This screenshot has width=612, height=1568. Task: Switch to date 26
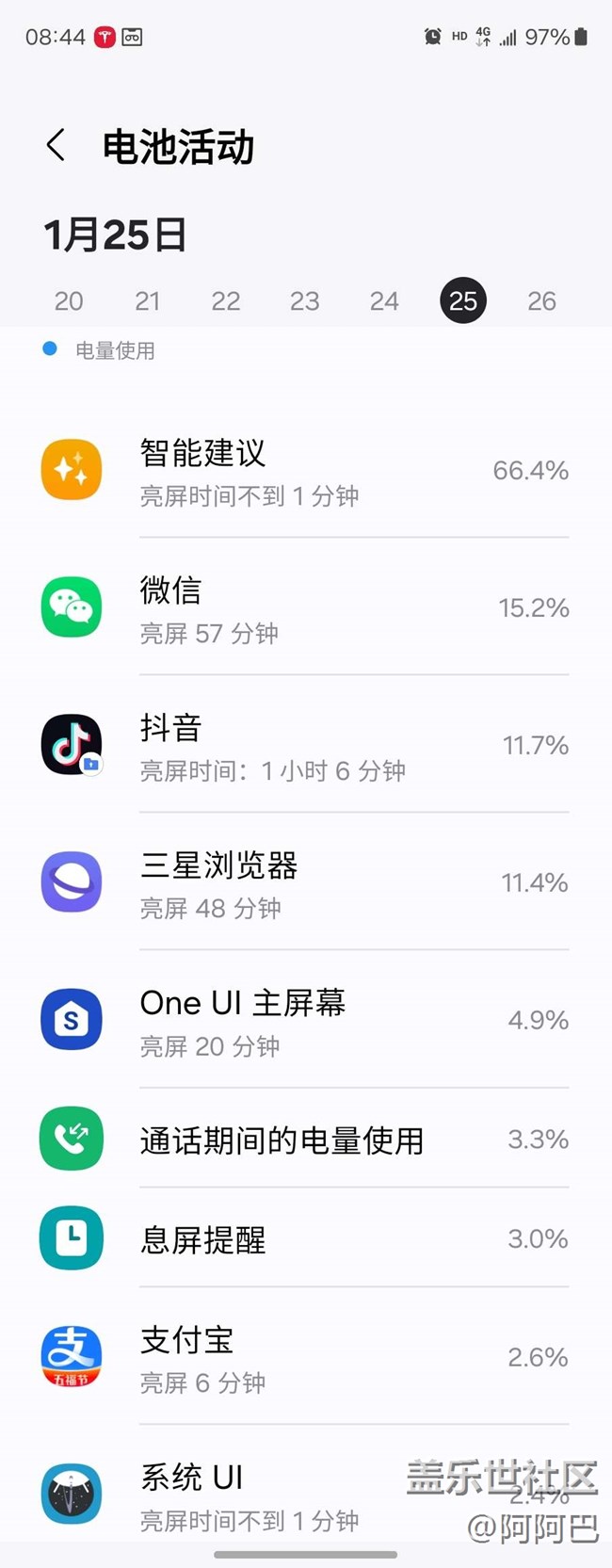click(541, 301)
